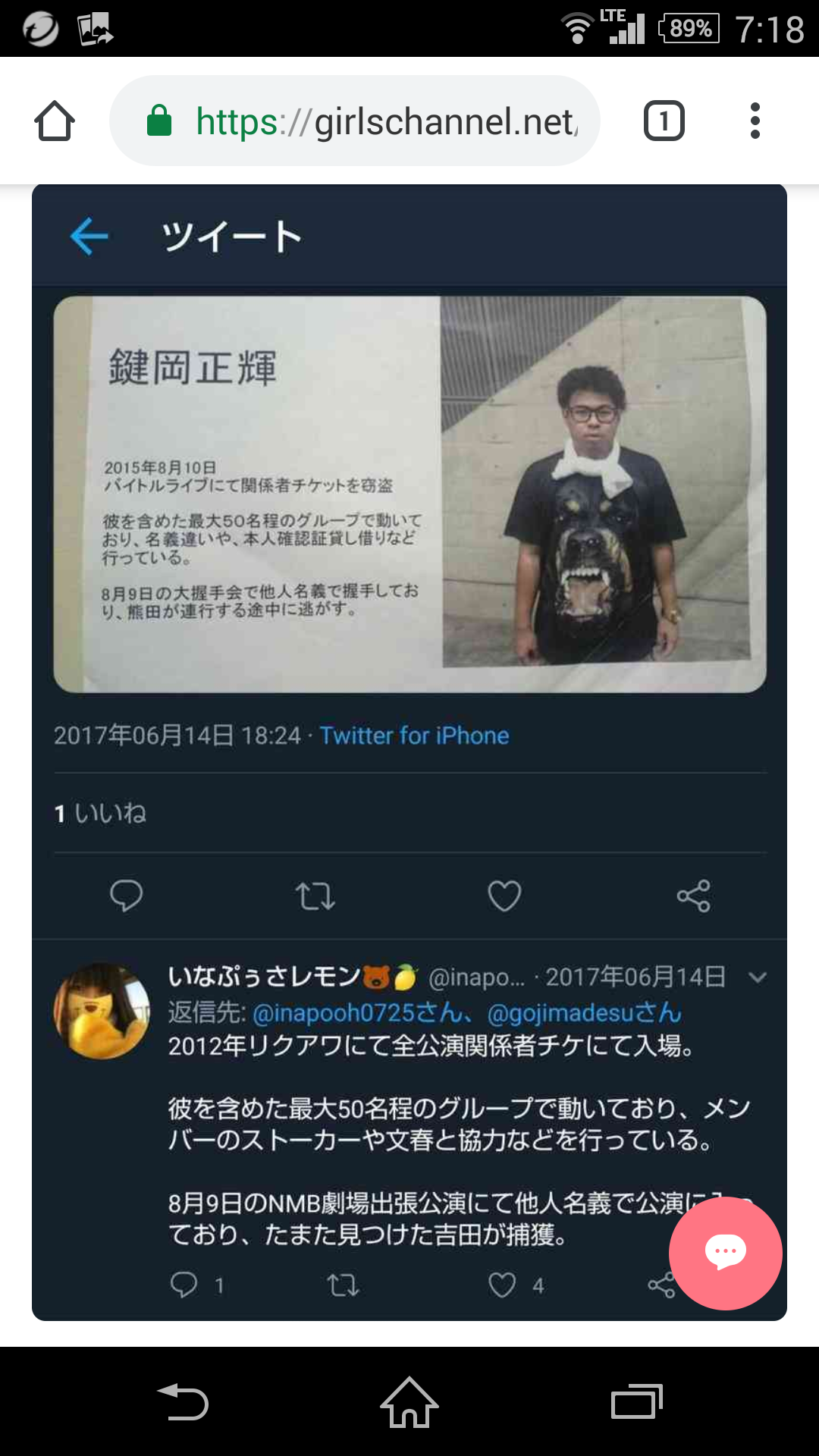Tap the pink floating comment button

click(x=725, y=1253)
